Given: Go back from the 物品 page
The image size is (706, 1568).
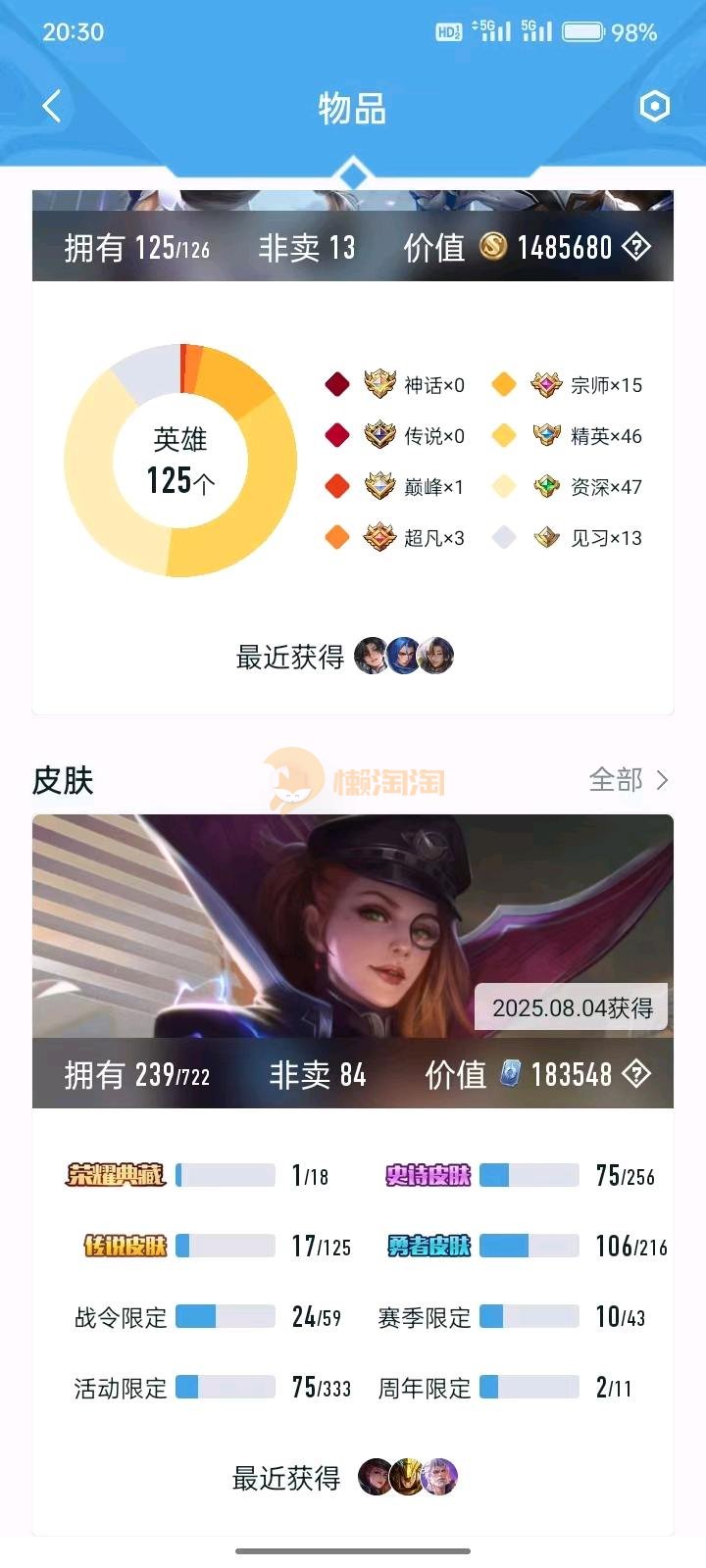Looking at the screenshot, I should pyautogui.click(x=52, y=106).
